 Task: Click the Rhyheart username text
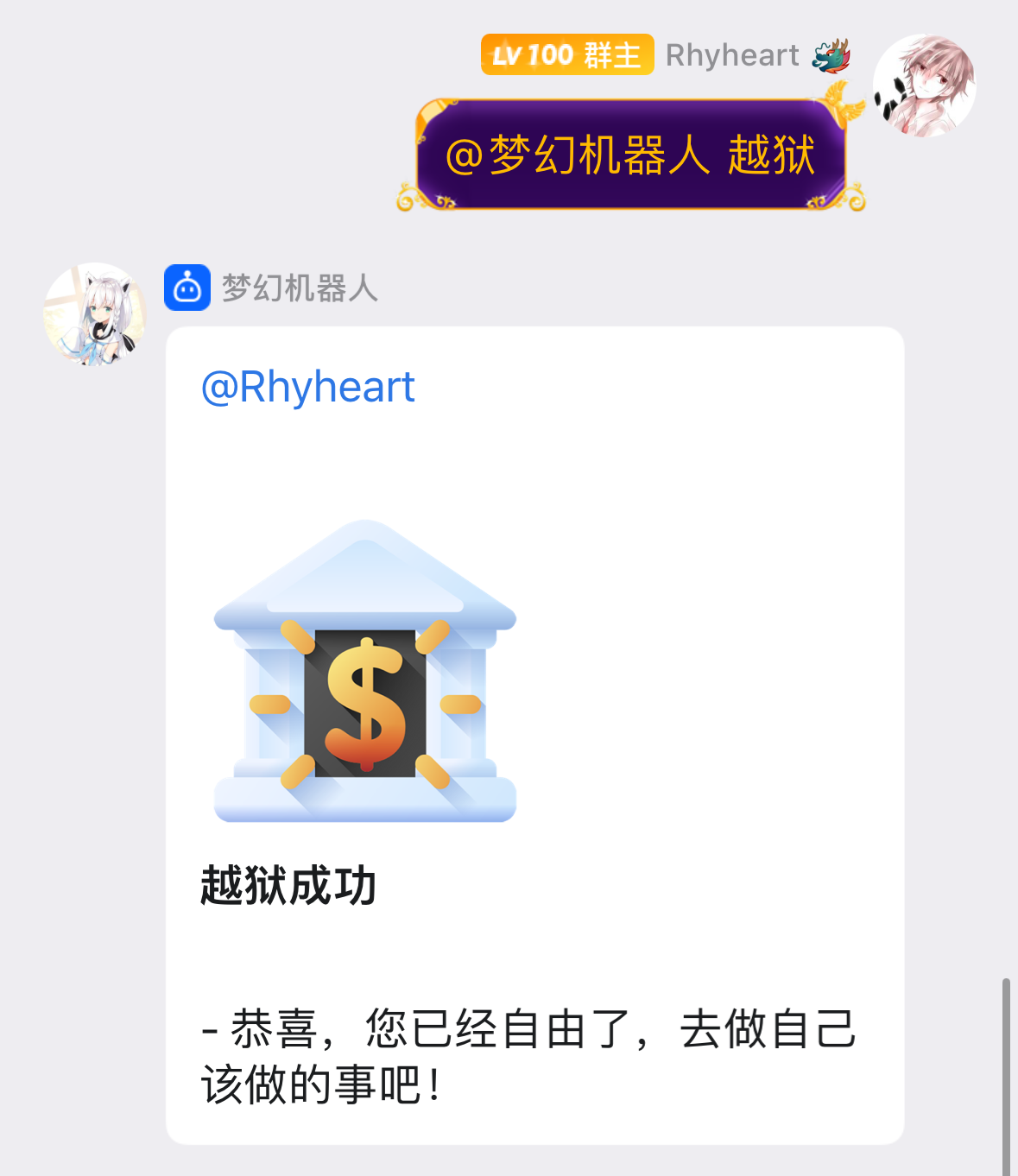pos(732,55)
